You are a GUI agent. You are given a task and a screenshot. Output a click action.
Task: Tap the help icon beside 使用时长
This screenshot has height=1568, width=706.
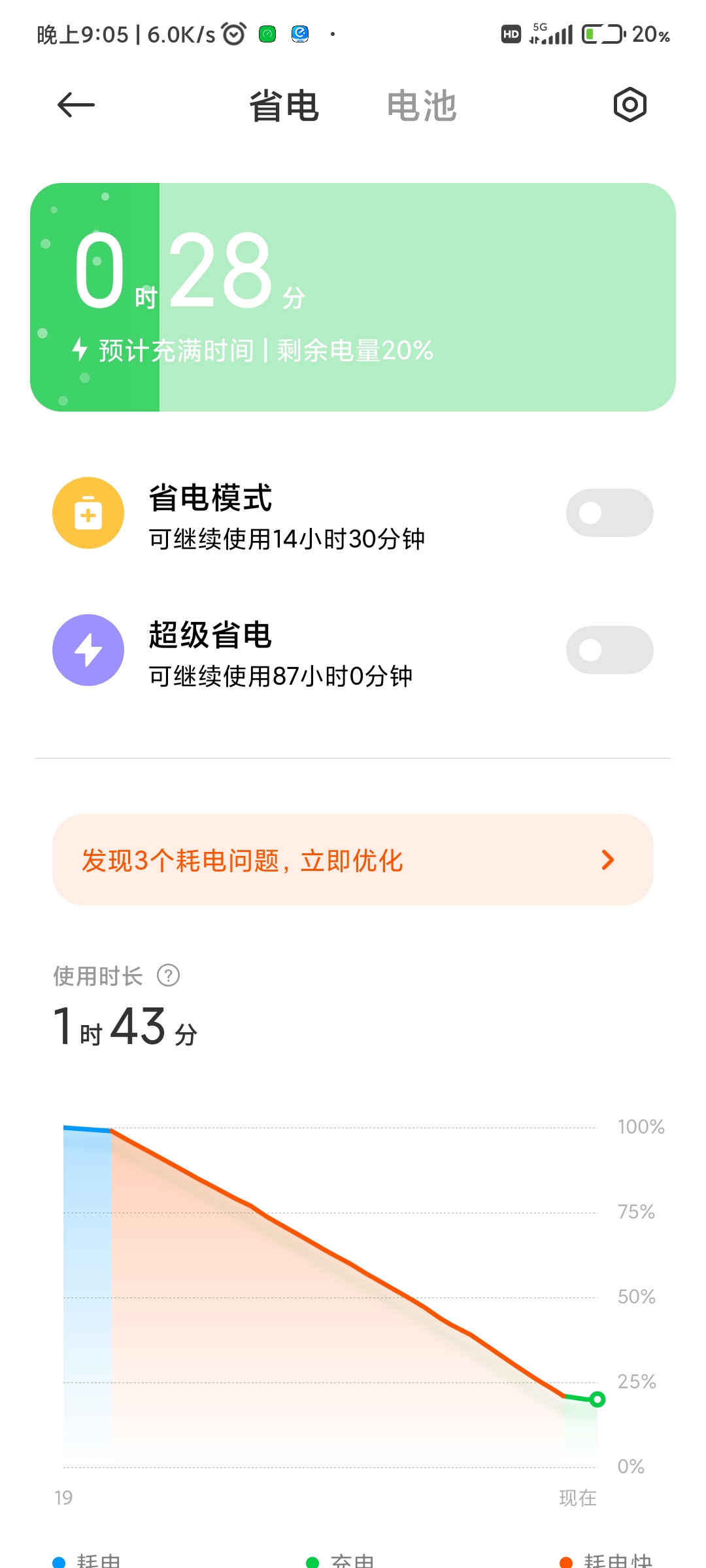pos(169,975)
